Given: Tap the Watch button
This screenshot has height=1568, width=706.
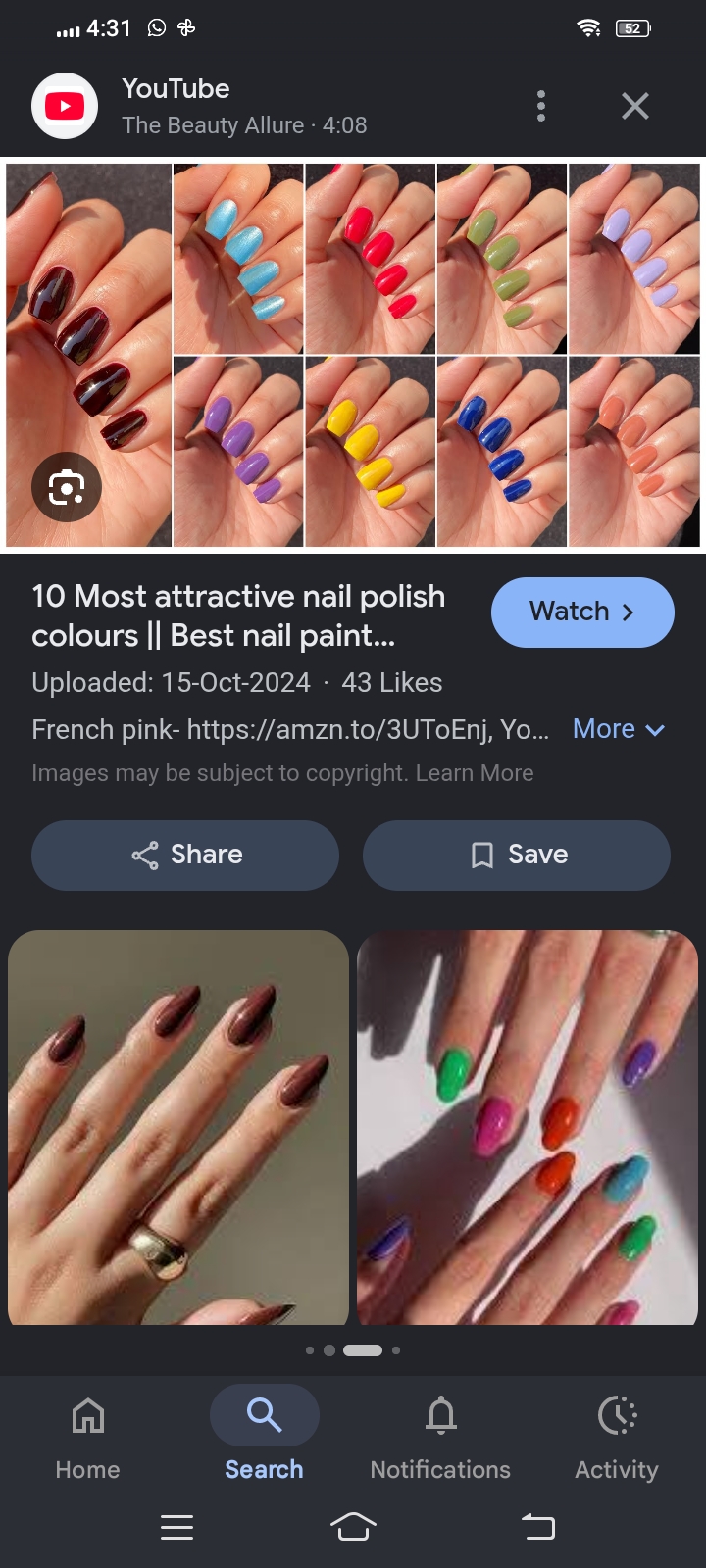Looking at the screenshot, I should click(x=582, y=612).
